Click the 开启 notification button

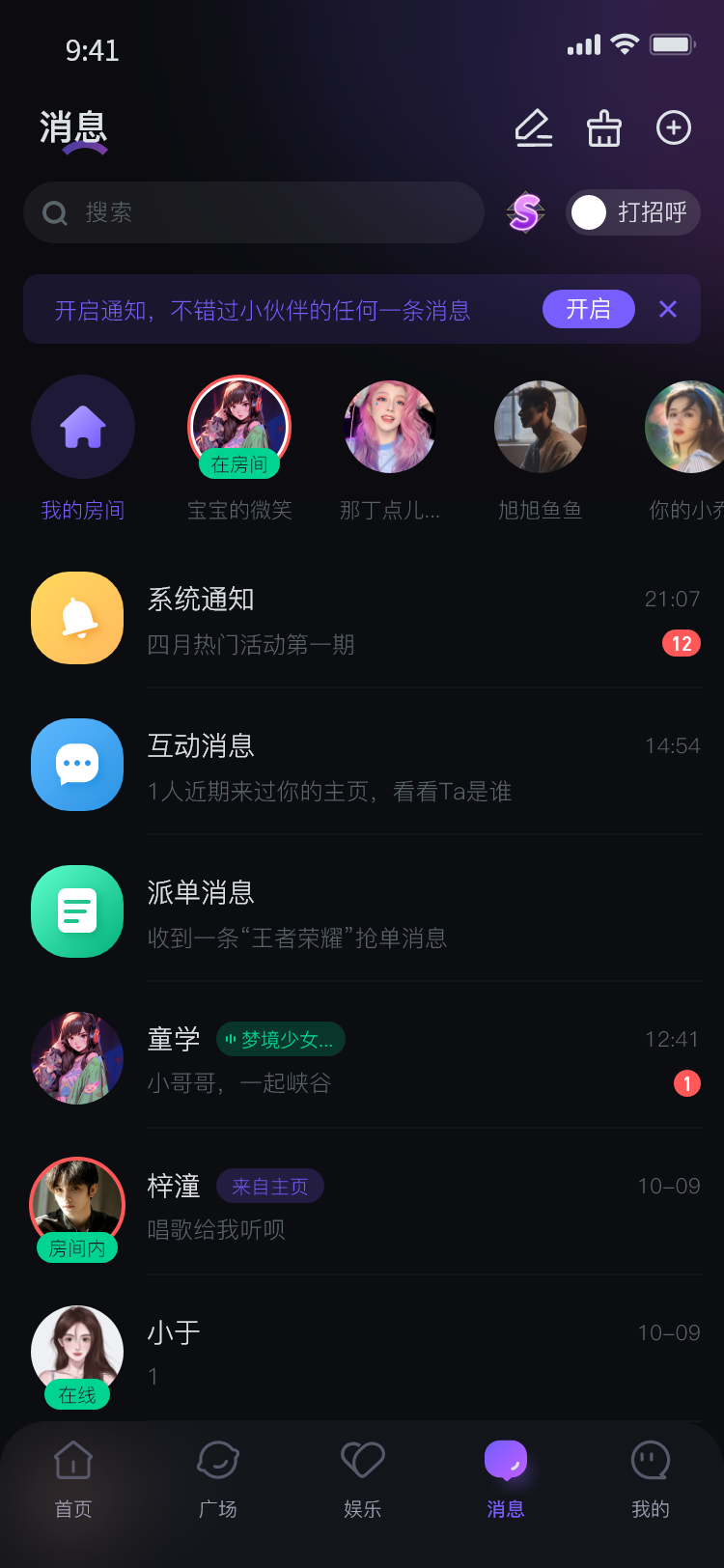[x=589, y=309]
